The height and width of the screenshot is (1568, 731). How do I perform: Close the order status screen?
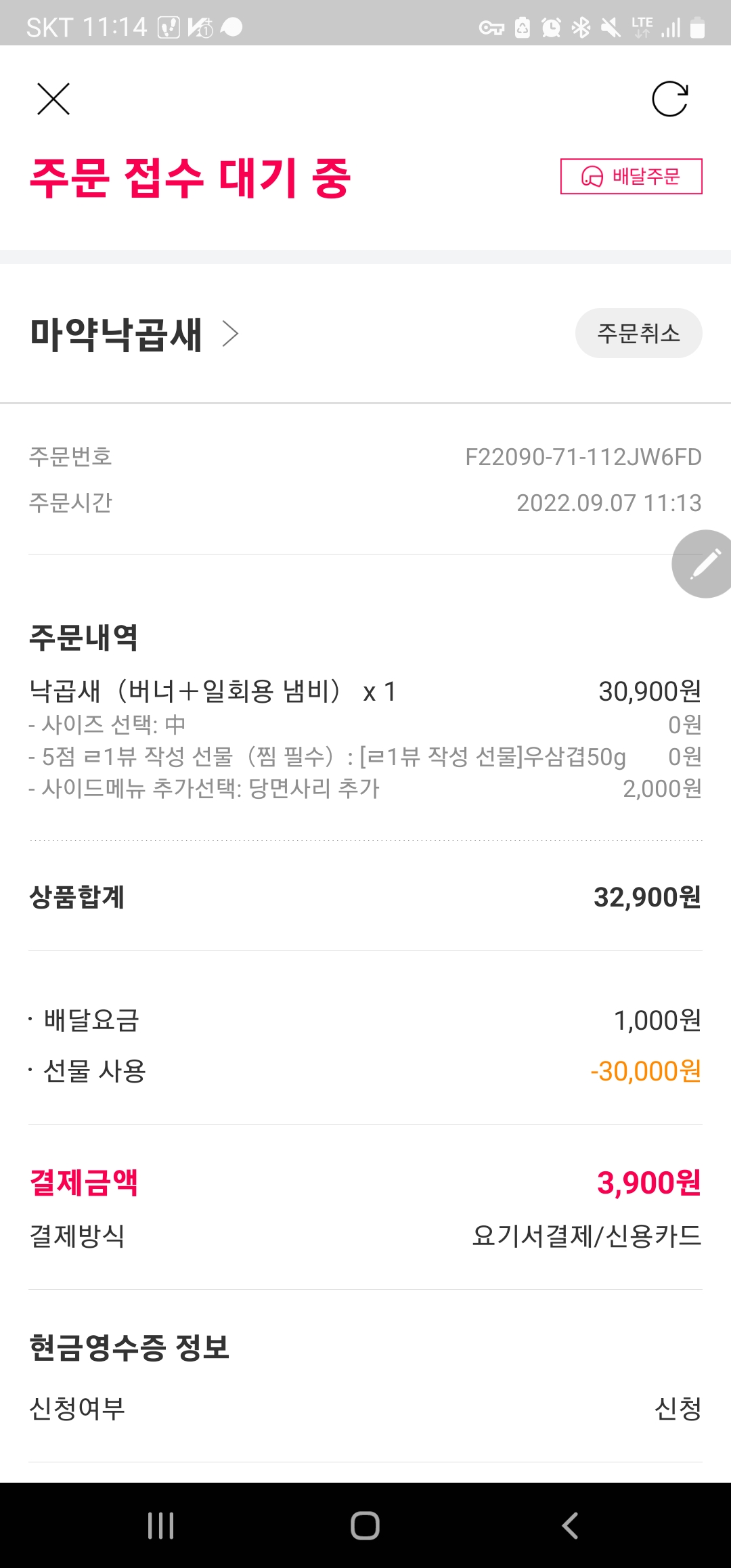[53, 100]
